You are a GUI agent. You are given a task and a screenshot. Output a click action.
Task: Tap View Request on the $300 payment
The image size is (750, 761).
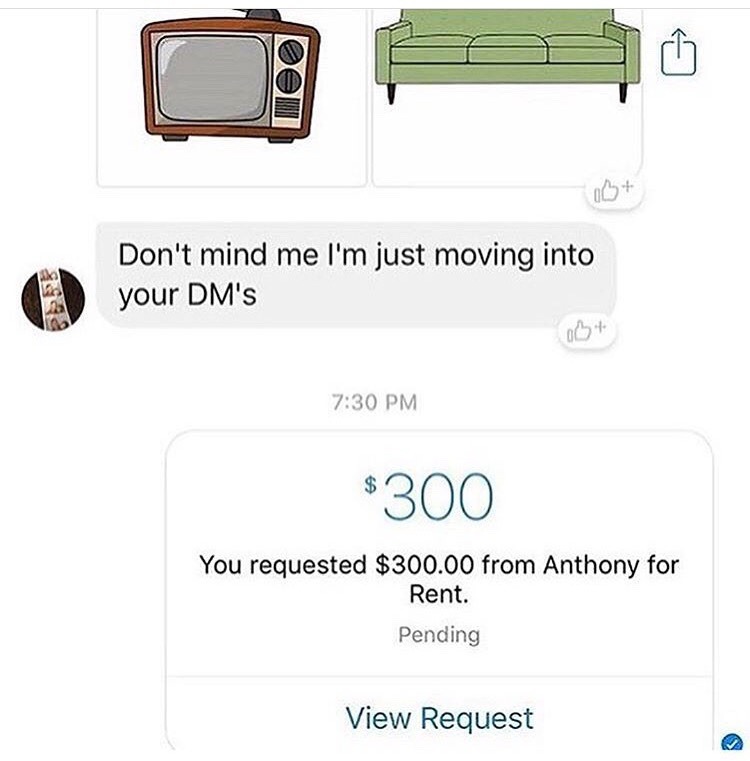pos(439,717)
